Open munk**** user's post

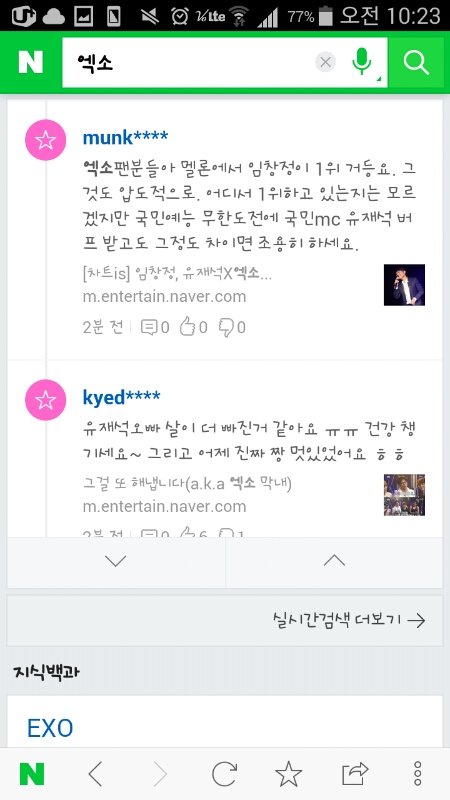pyautogui.click(x=125, y=137)
